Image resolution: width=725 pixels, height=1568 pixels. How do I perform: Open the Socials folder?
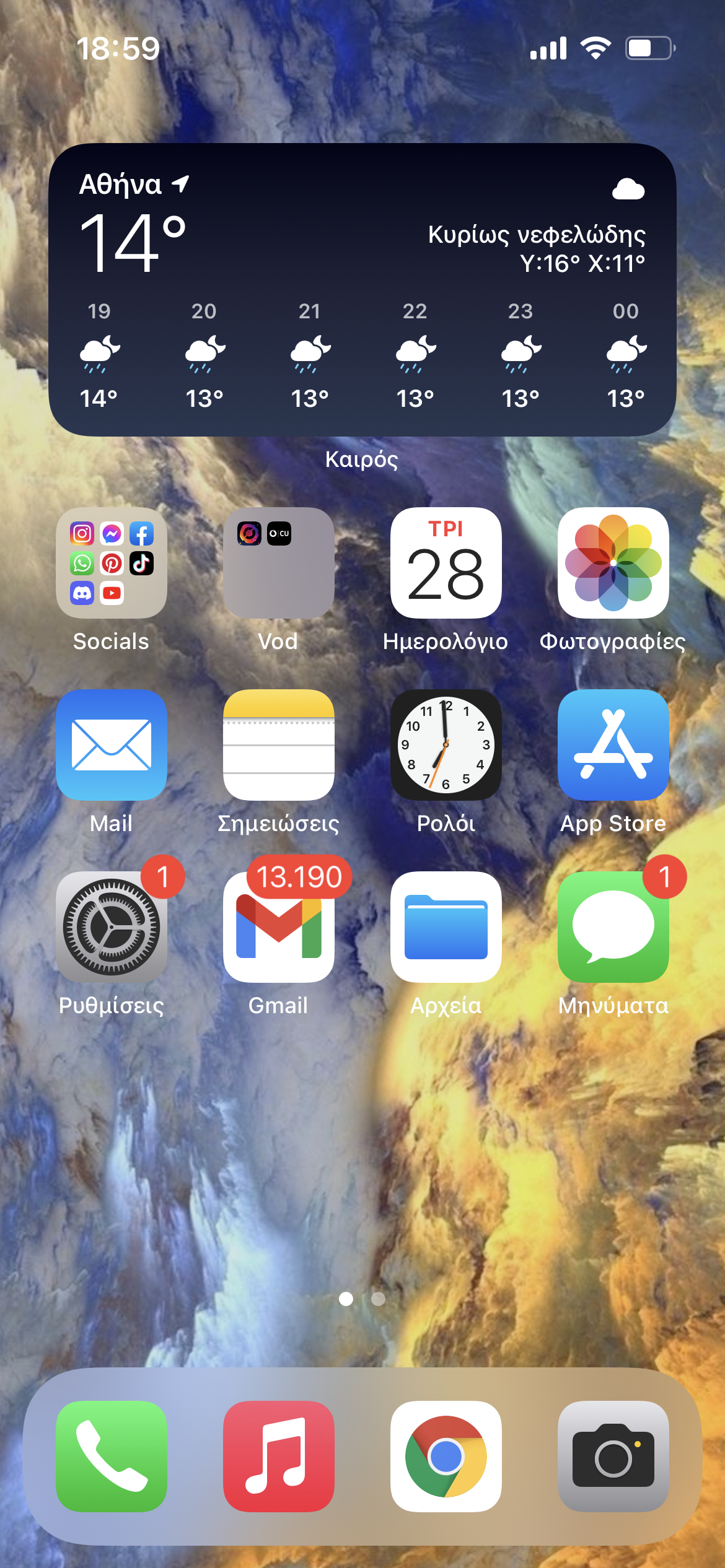(x=112, y=563)
